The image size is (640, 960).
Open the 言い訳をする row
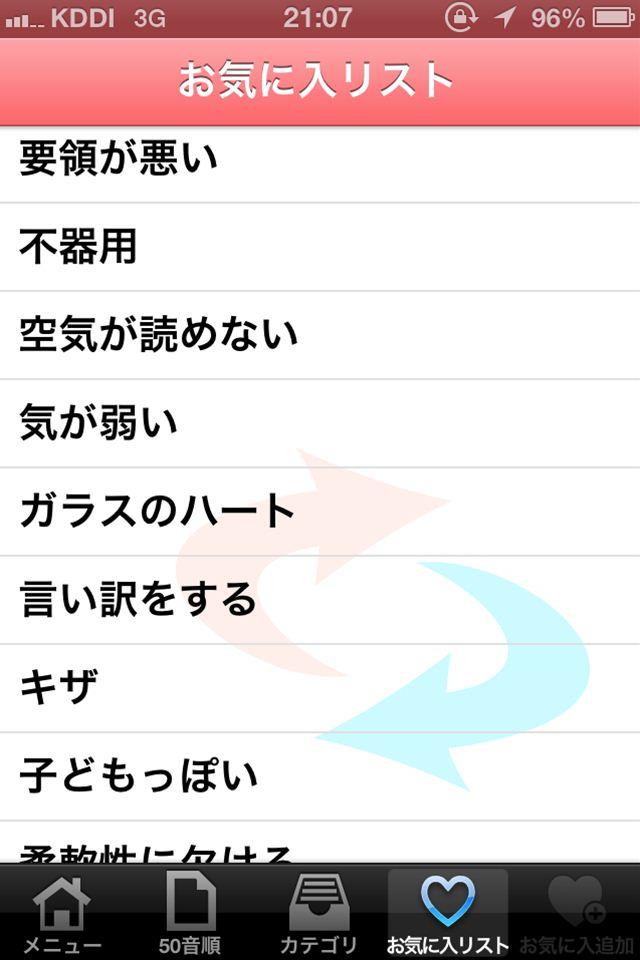(x=320, y=599)
